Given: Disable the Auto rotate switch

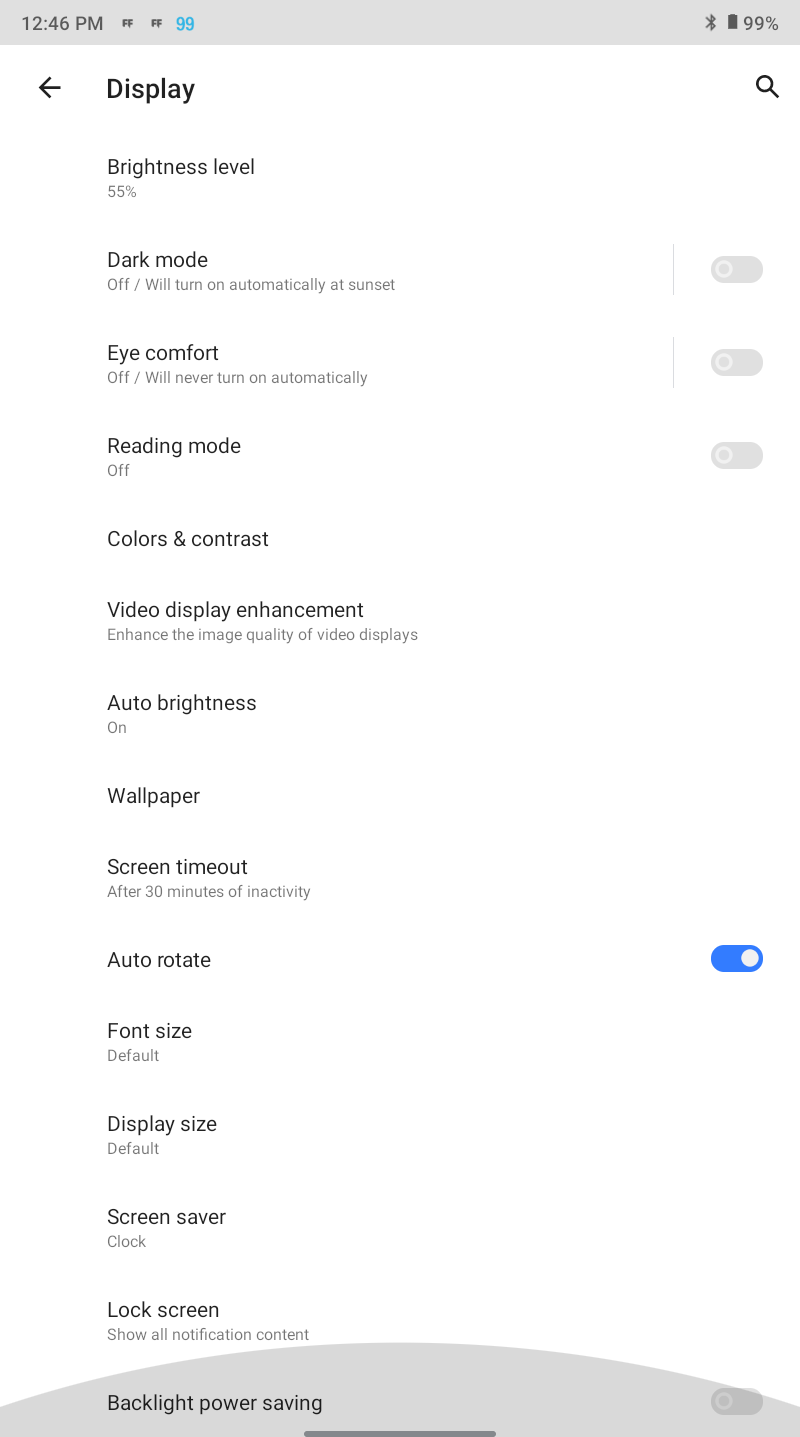Looking at the screenshot, I should (x=737, y=959).
